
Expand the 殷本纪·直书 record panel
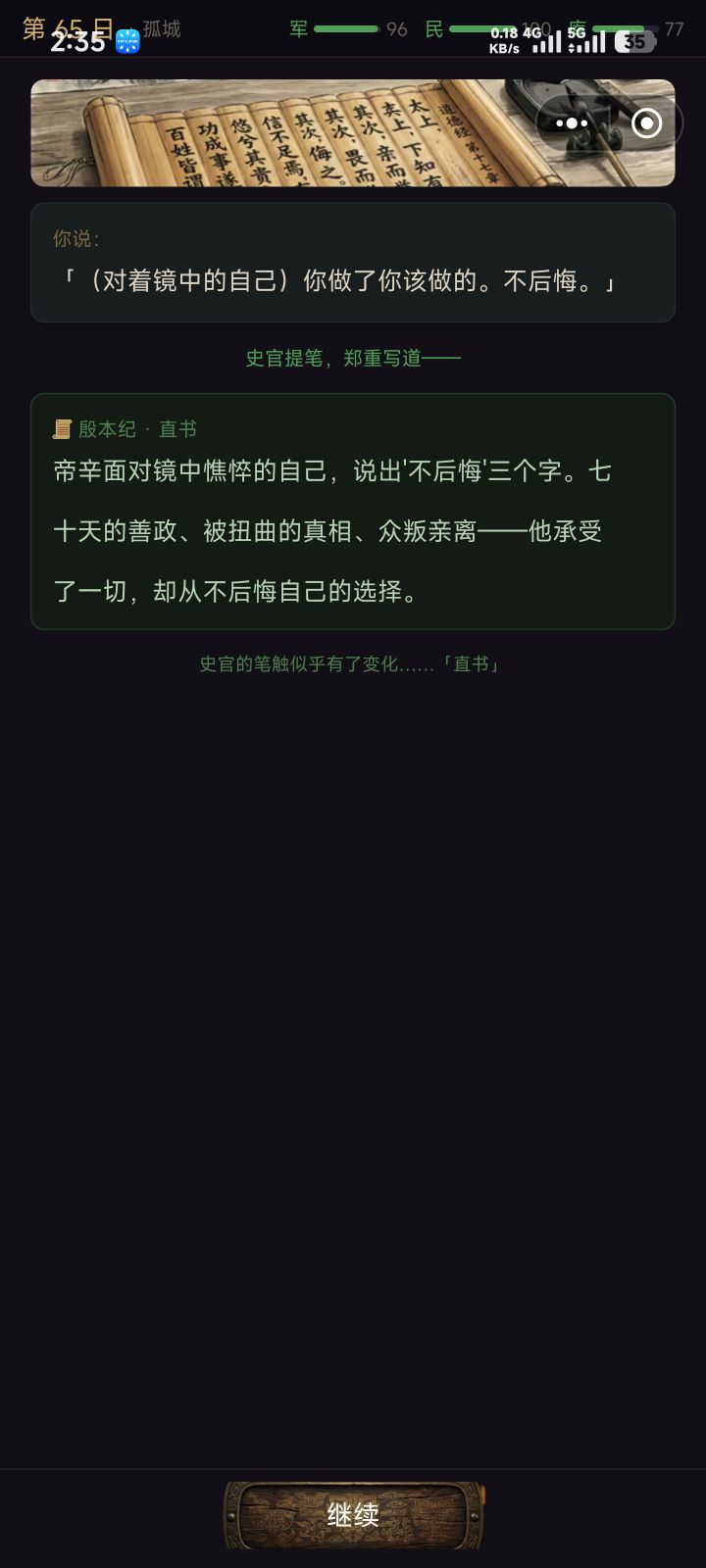tap(351, 514)
